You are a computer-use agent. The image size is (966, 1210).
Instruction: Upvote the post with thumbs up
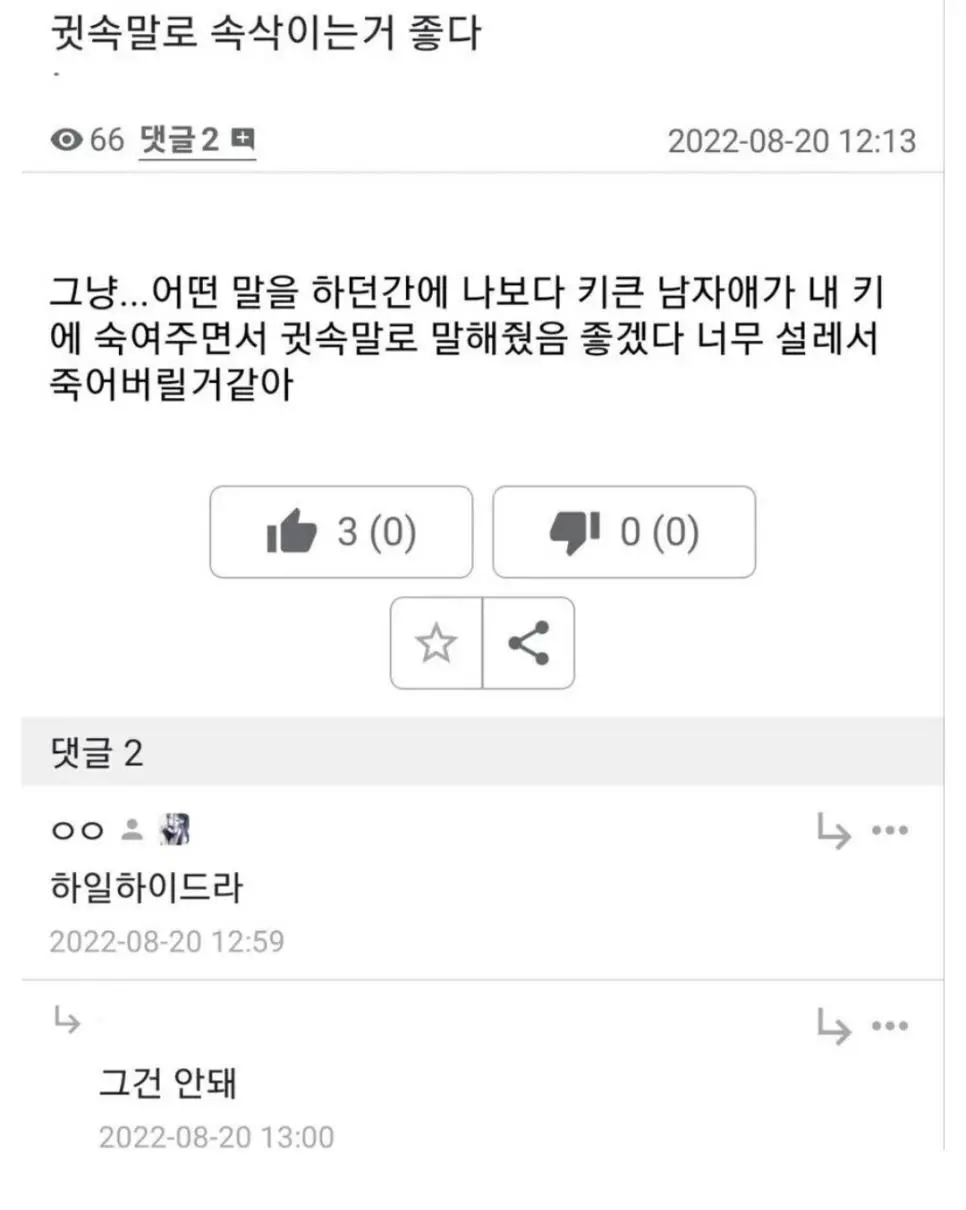[x=340, y=532]
